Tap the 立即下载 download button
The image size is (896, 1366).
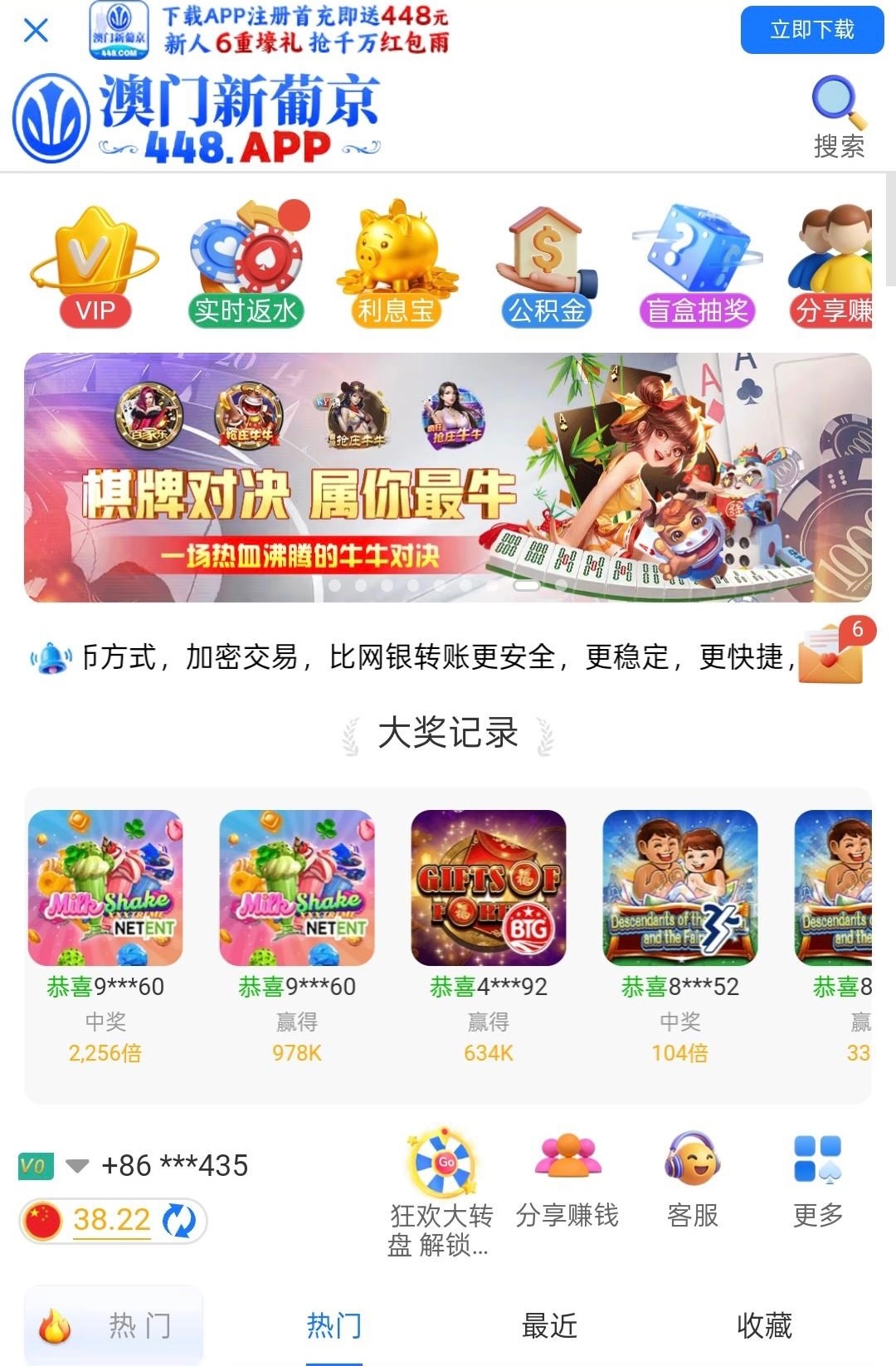[811, 31]
